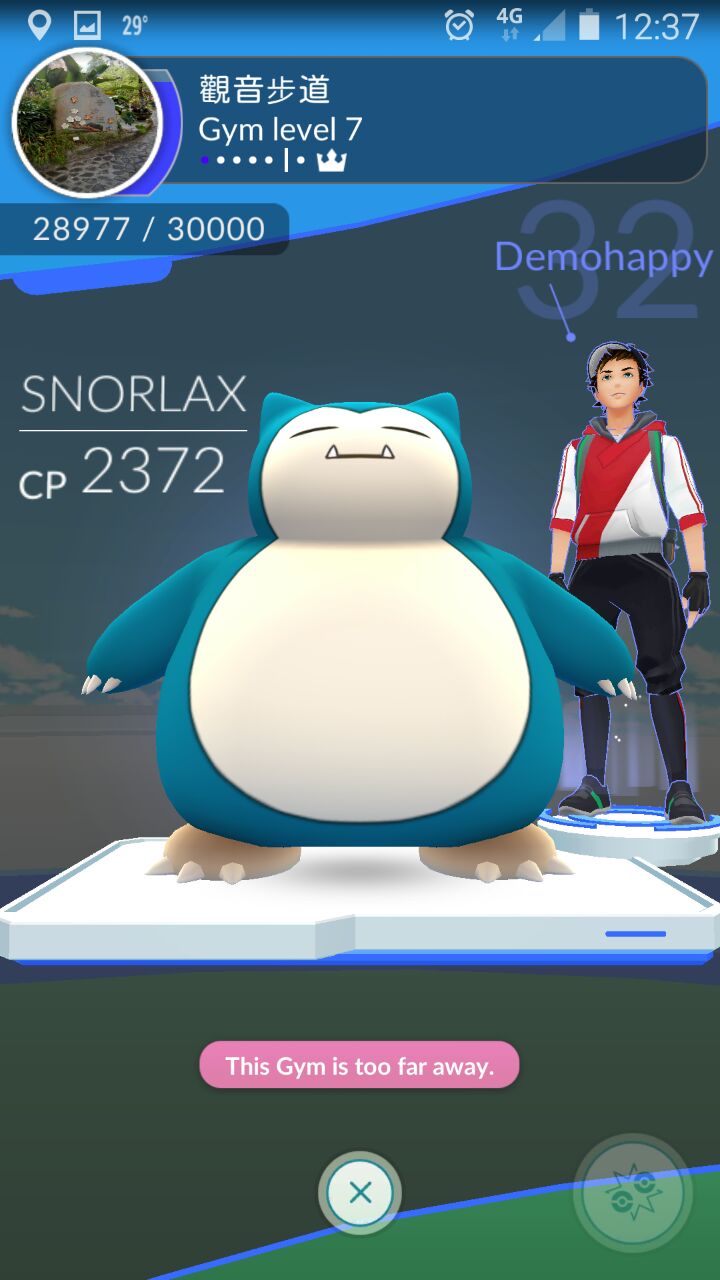Open the gym photo thumbnail
The image size is (720, 1280).
[89, 122]
